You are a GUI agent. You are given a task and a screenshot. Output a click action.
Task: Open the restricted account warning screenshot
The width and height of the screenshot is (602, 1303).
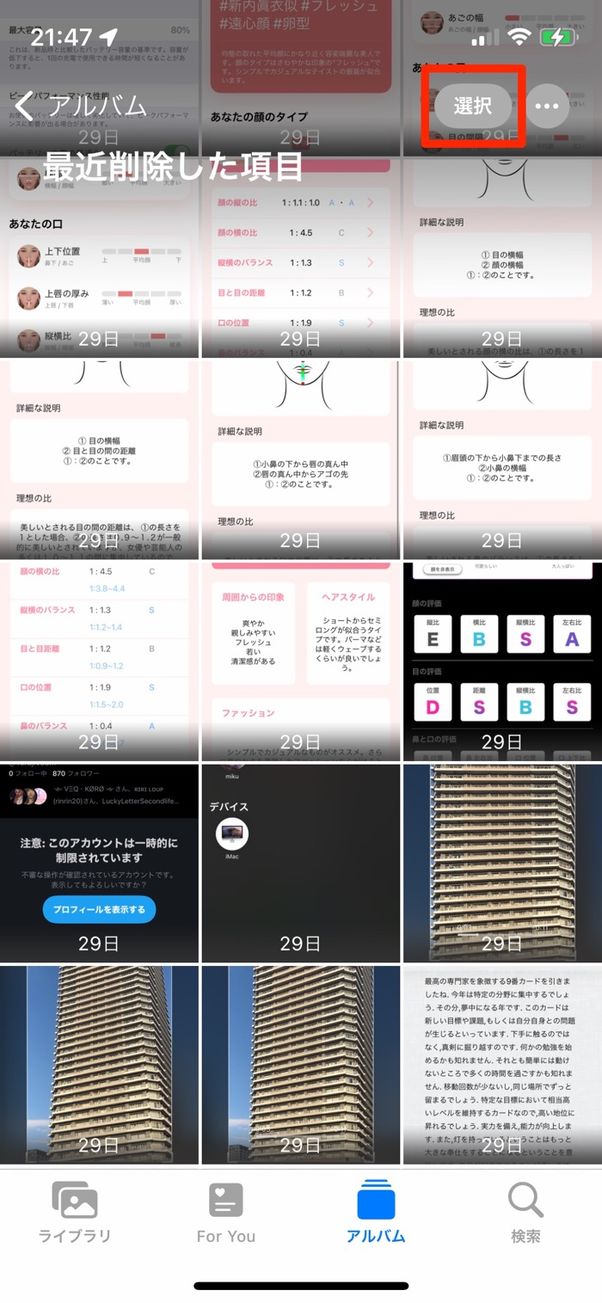pyautogui.click(x=99, y=863)
